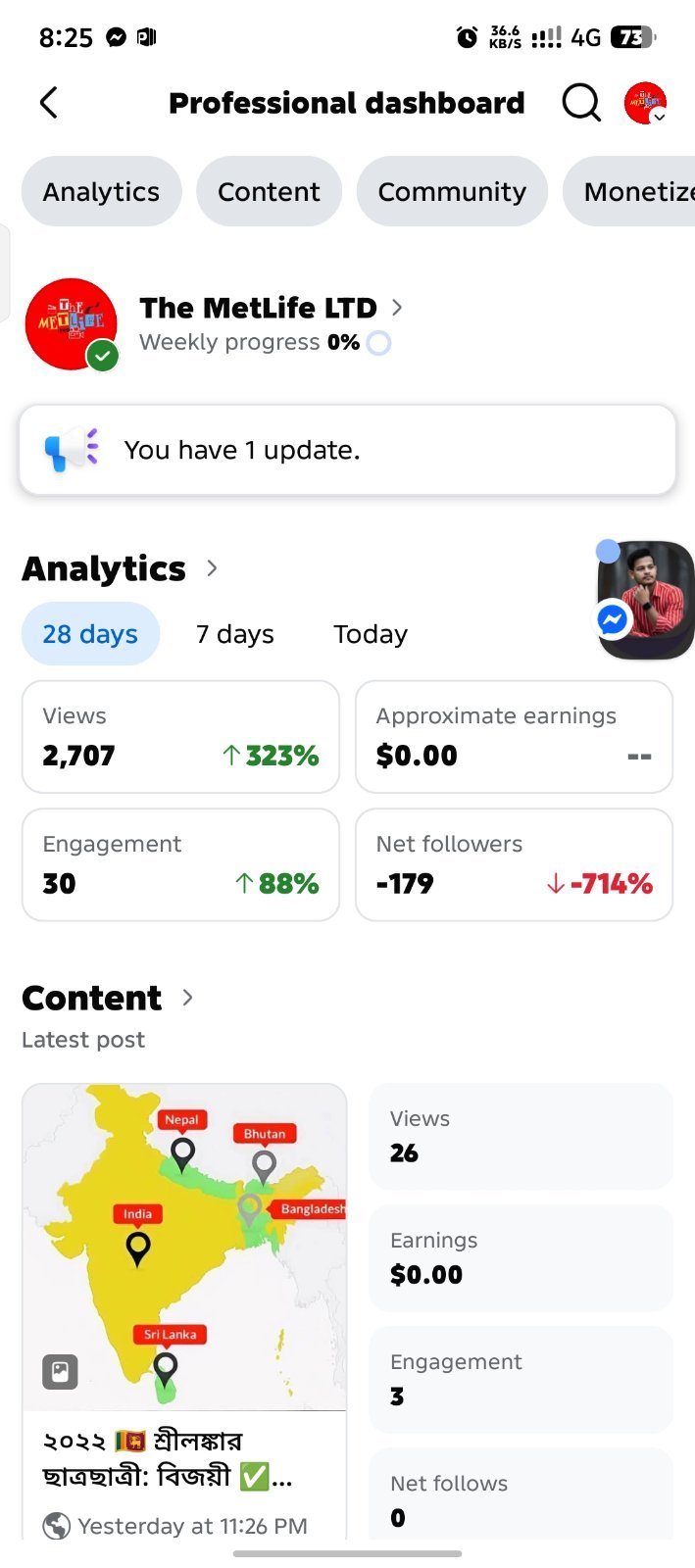Viewport: 695px width, 1568px height.
Task: Go back using the top-left arrow
Action: [49, 103]
